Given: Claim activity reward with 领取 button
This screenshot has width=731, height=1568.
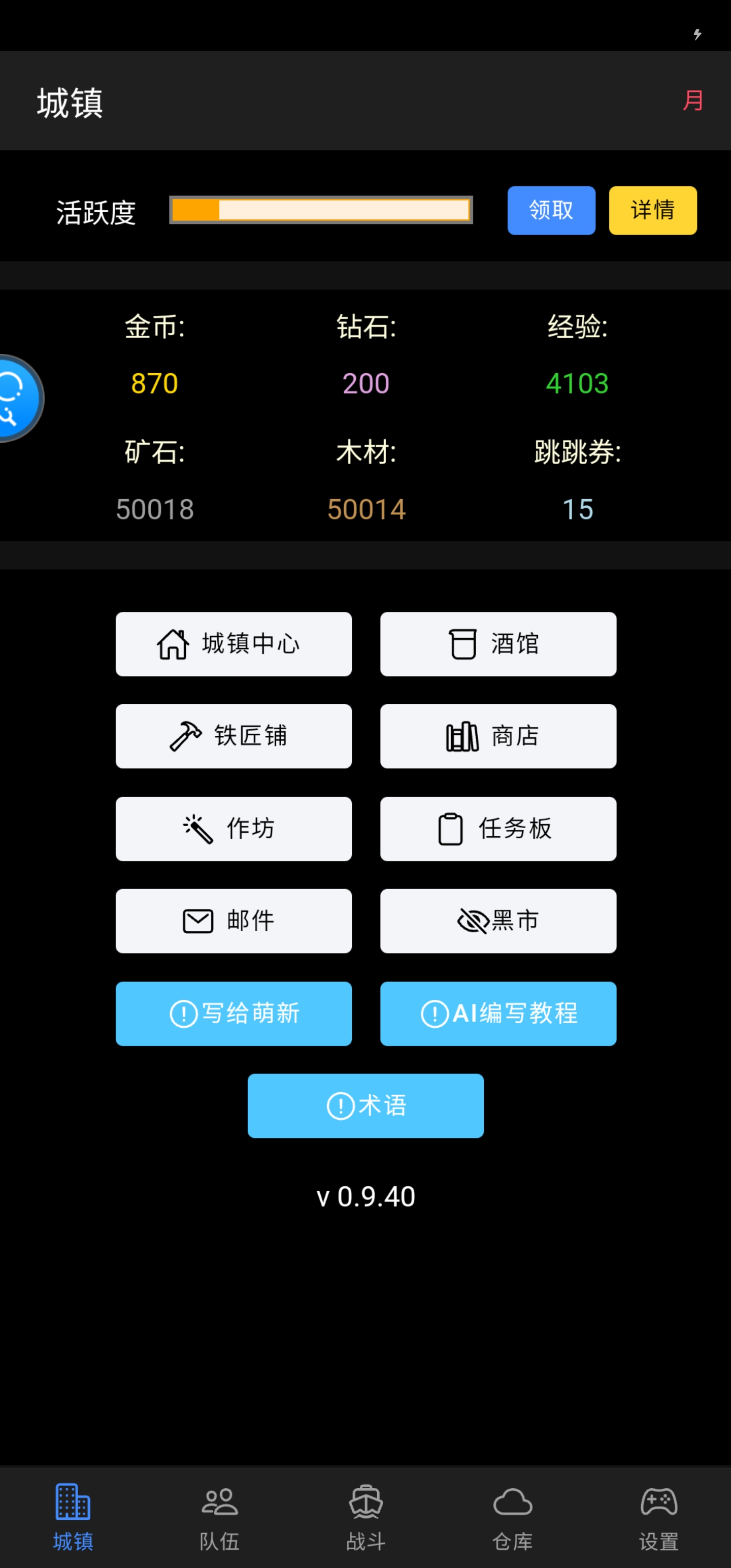Looking at the screenshot, I should pos(551,211).
